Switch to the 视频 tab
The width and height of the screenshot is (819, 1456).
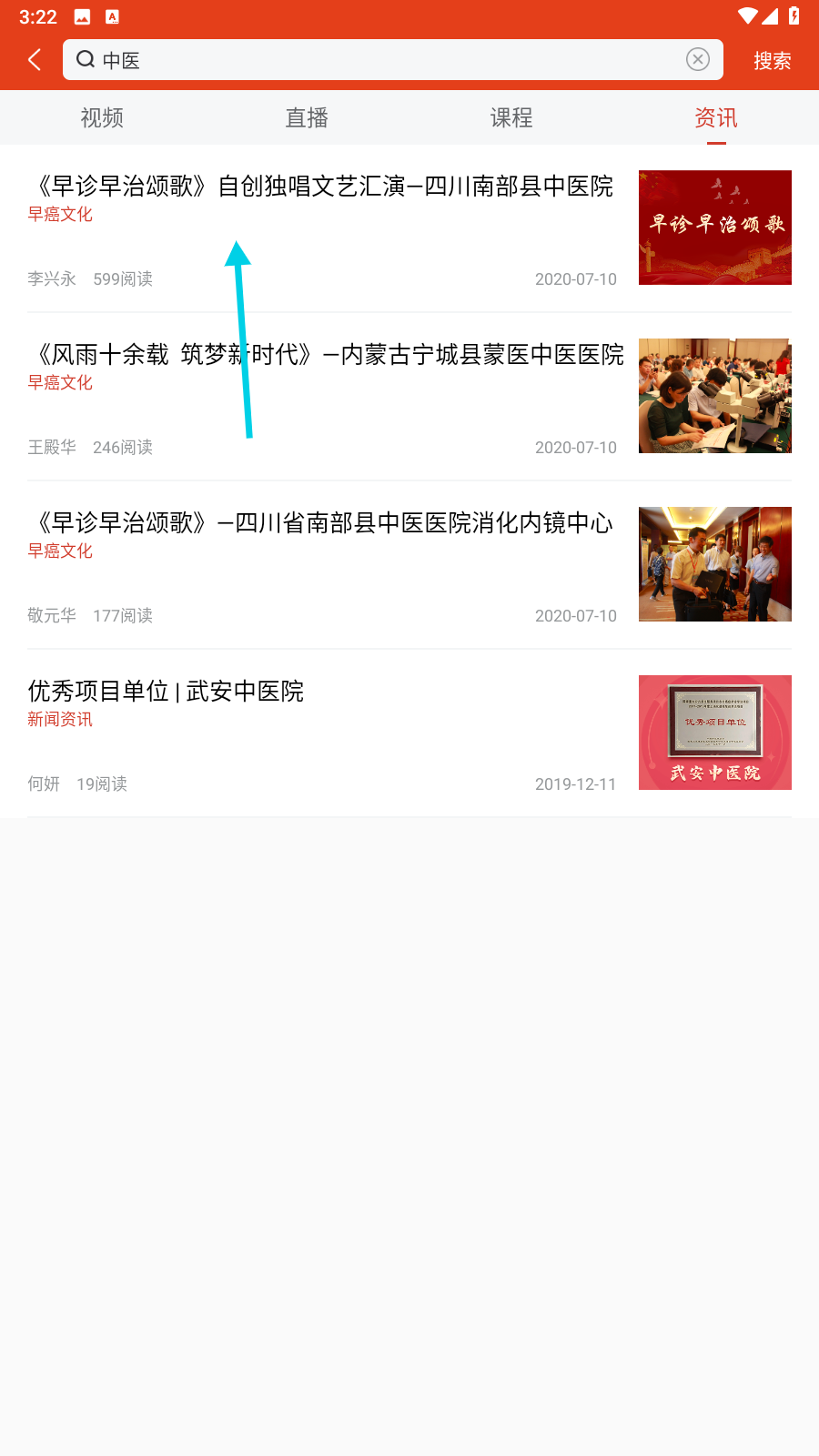(102, 117)
